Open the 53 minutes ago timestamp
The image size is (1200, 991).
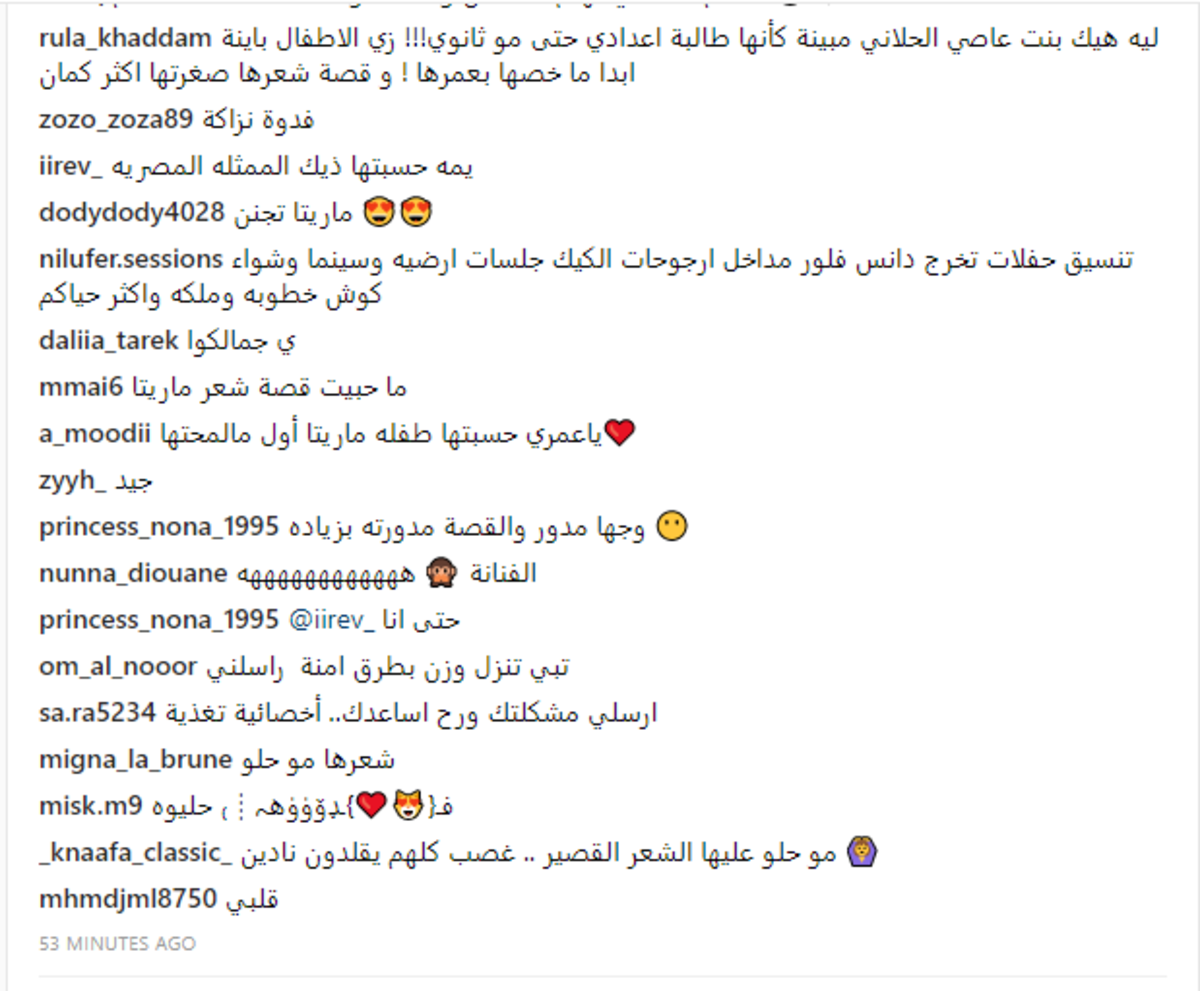[117, 943]
